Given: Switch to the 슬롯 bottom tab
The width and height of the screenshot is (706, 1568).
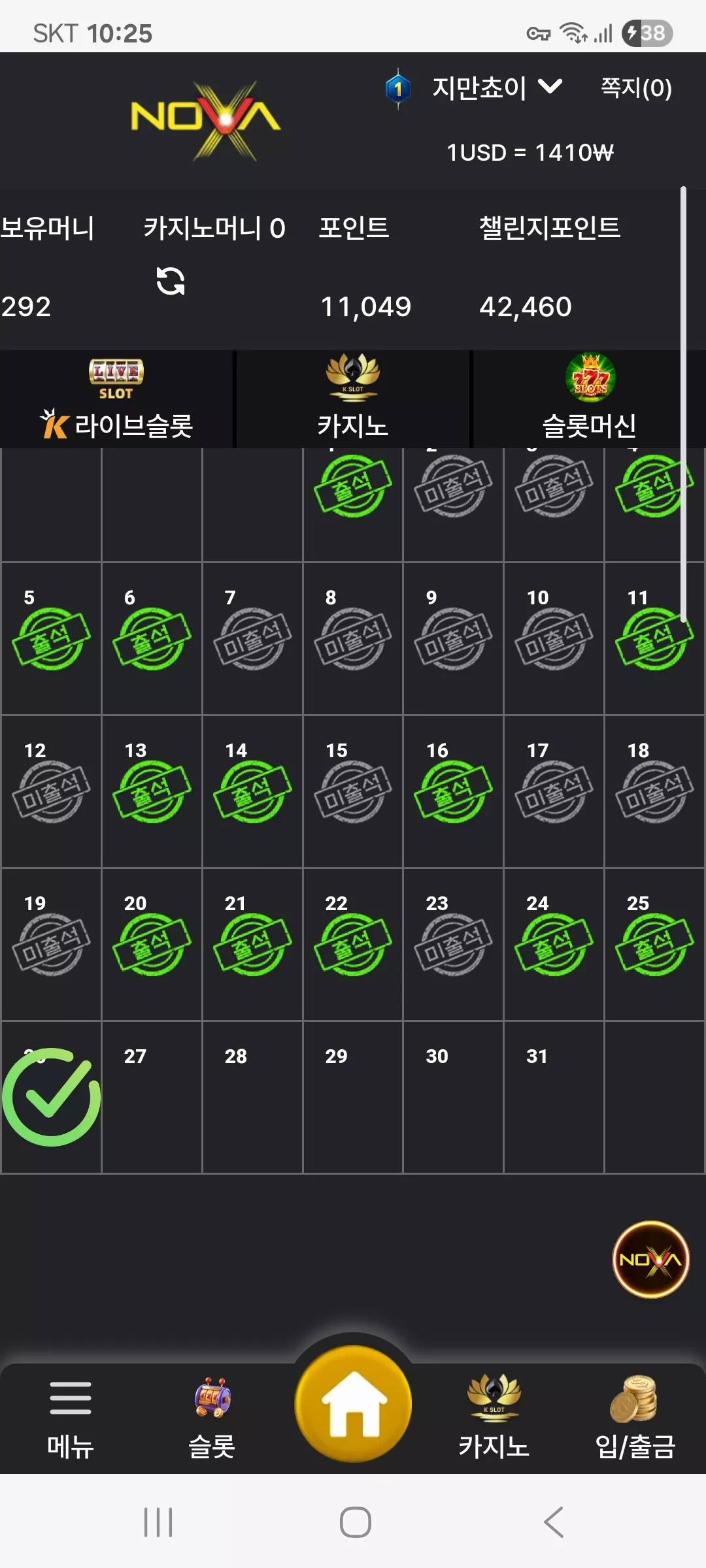Looking at the screenshot, I should point(212,1419).
